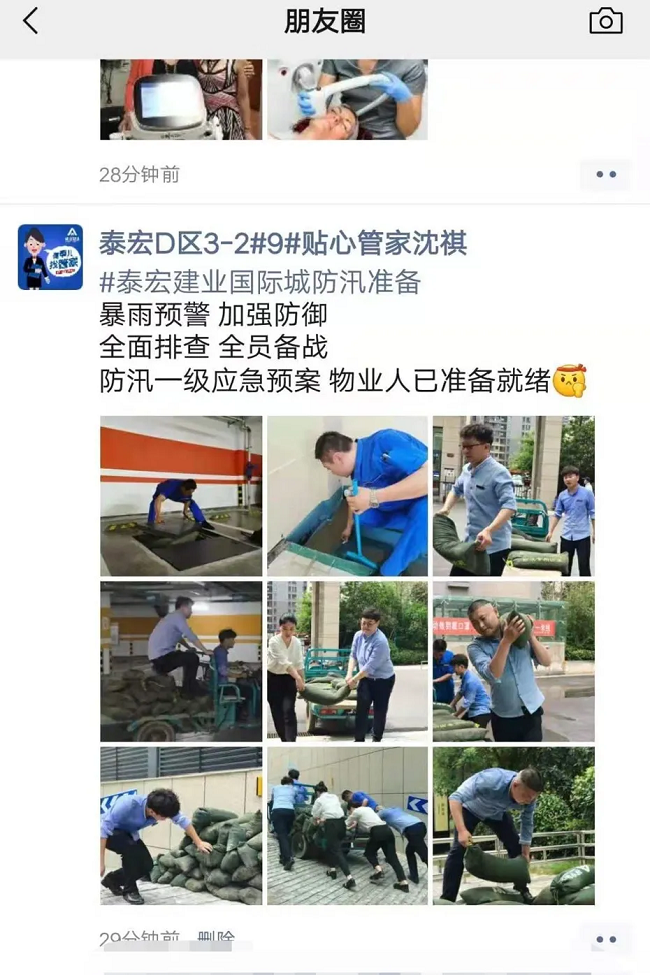
Task: Open the camera to post a moment
Action: pyautogui.click(x=605, y=21)
